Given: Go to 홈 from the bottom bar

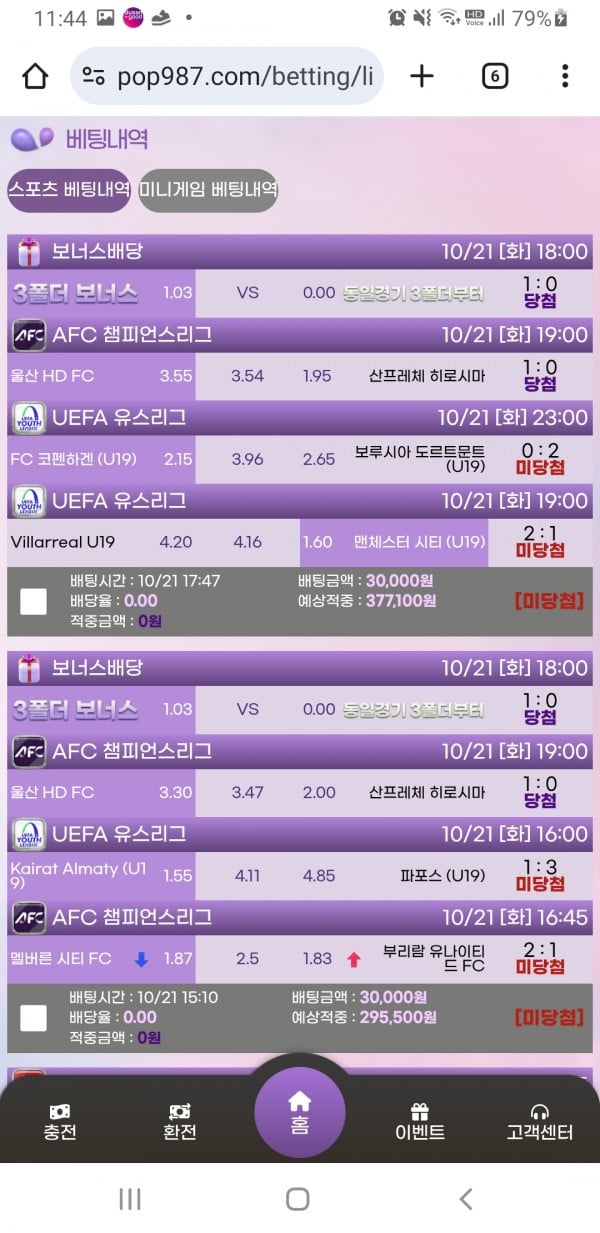Looking at the screenshot, I should click(299, 1112).
